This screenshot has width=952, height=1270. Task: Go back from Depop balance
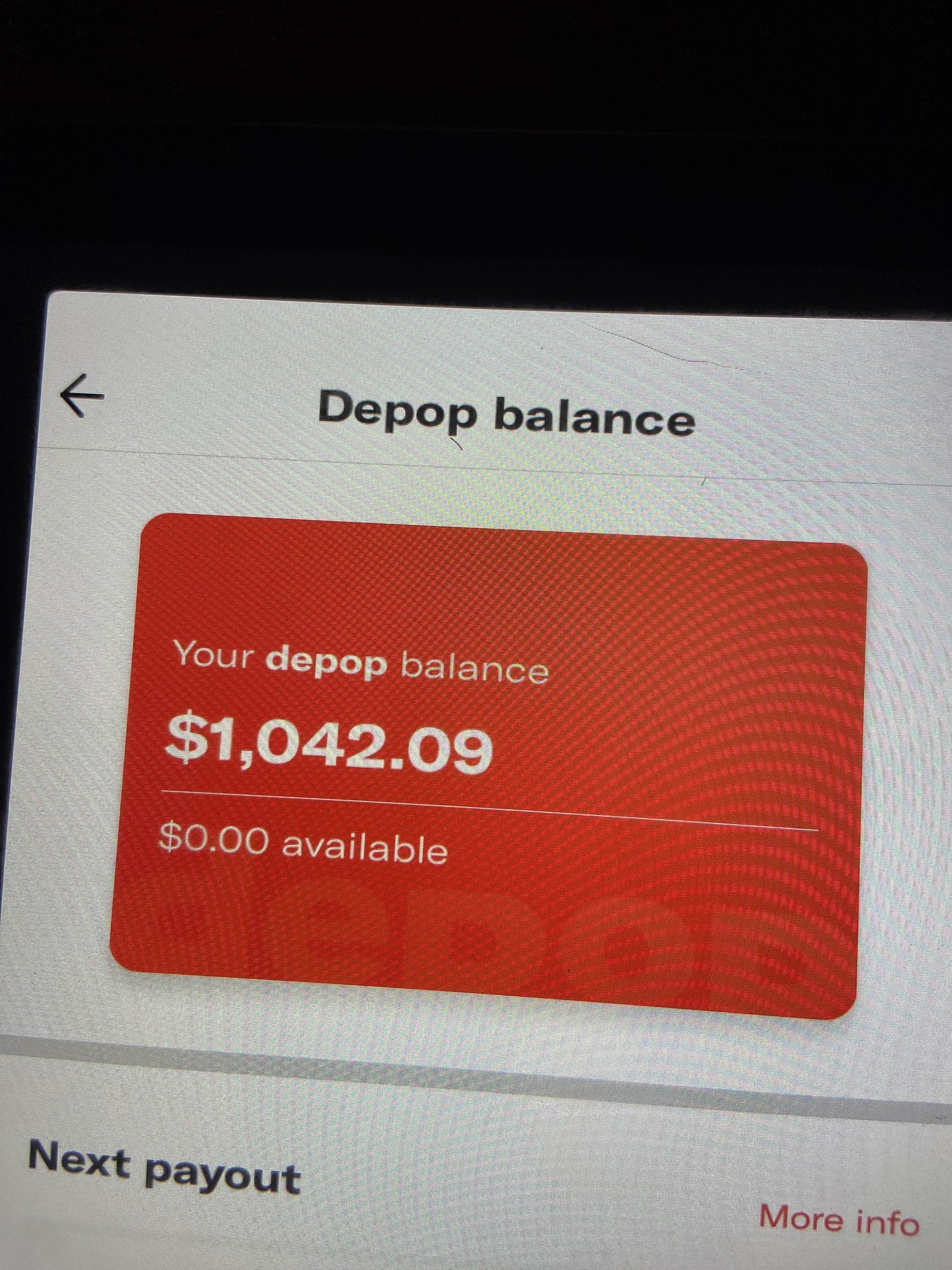82,396
